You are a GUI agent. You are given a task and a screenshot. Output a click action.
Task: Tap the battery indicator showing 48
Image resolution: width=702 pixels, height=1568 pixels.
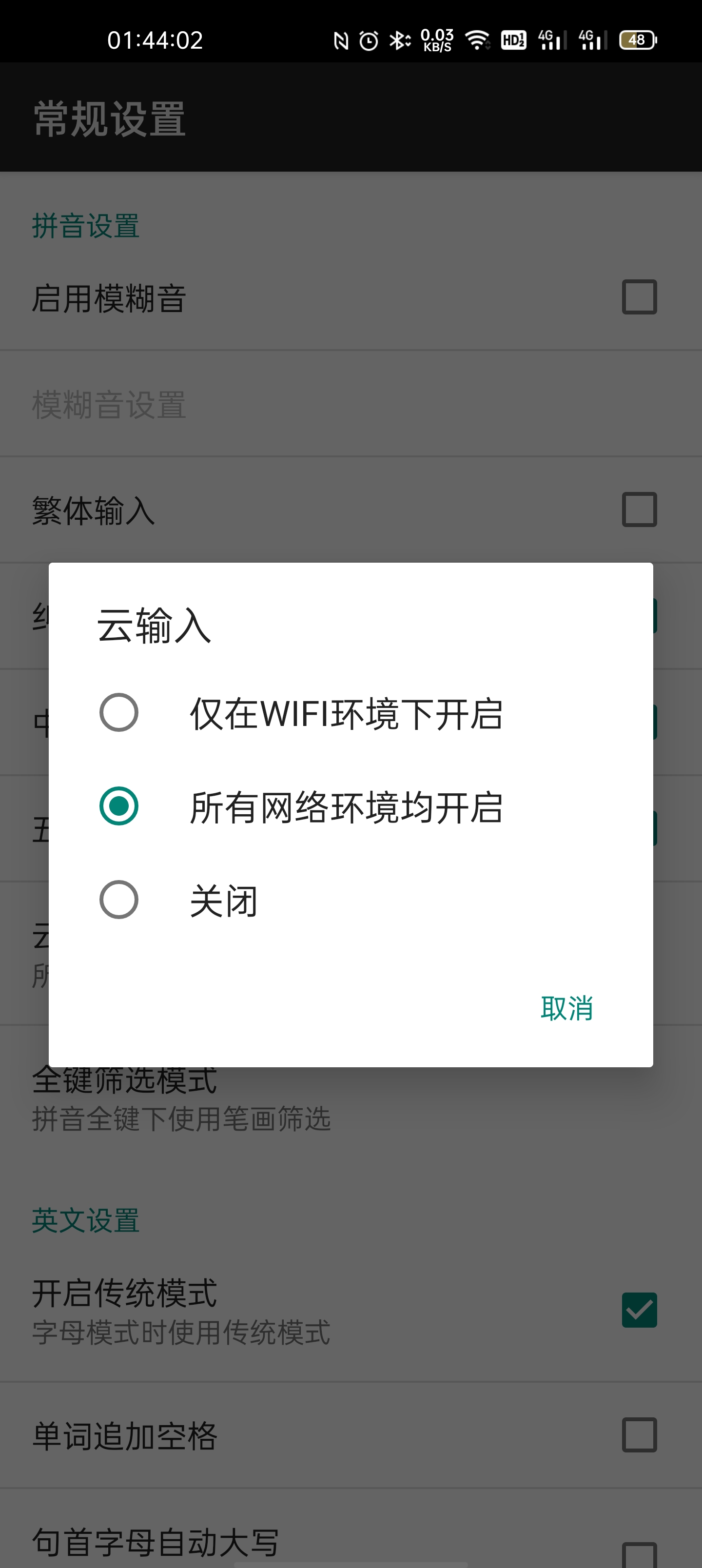(637, 40)
